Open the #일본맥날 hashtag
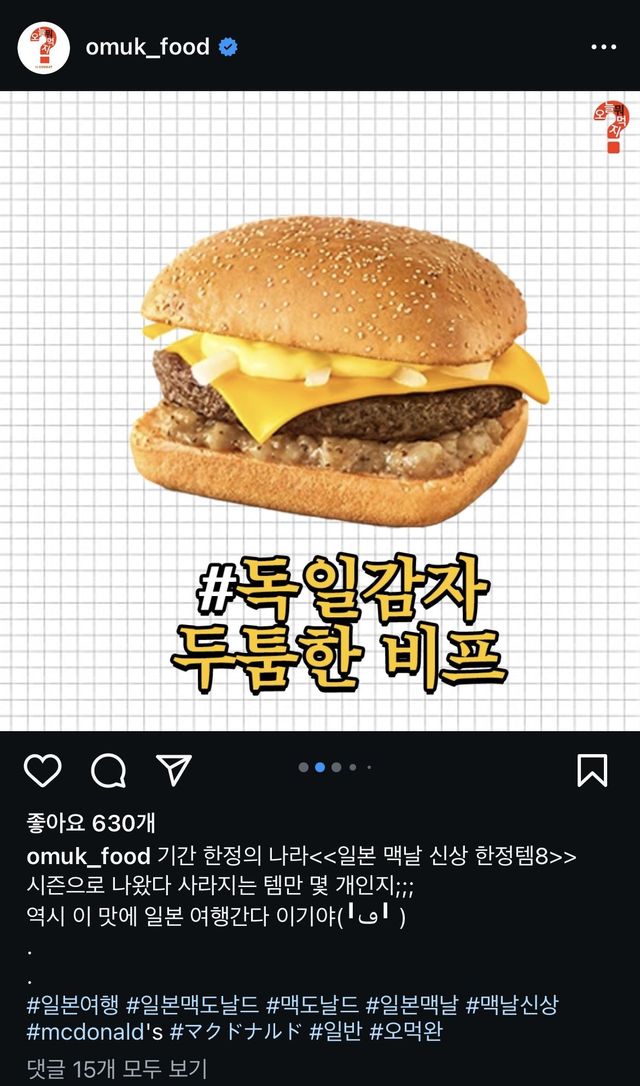Screen dimensions: 640x1086 pyautogui.click(x=411, y=1003)
